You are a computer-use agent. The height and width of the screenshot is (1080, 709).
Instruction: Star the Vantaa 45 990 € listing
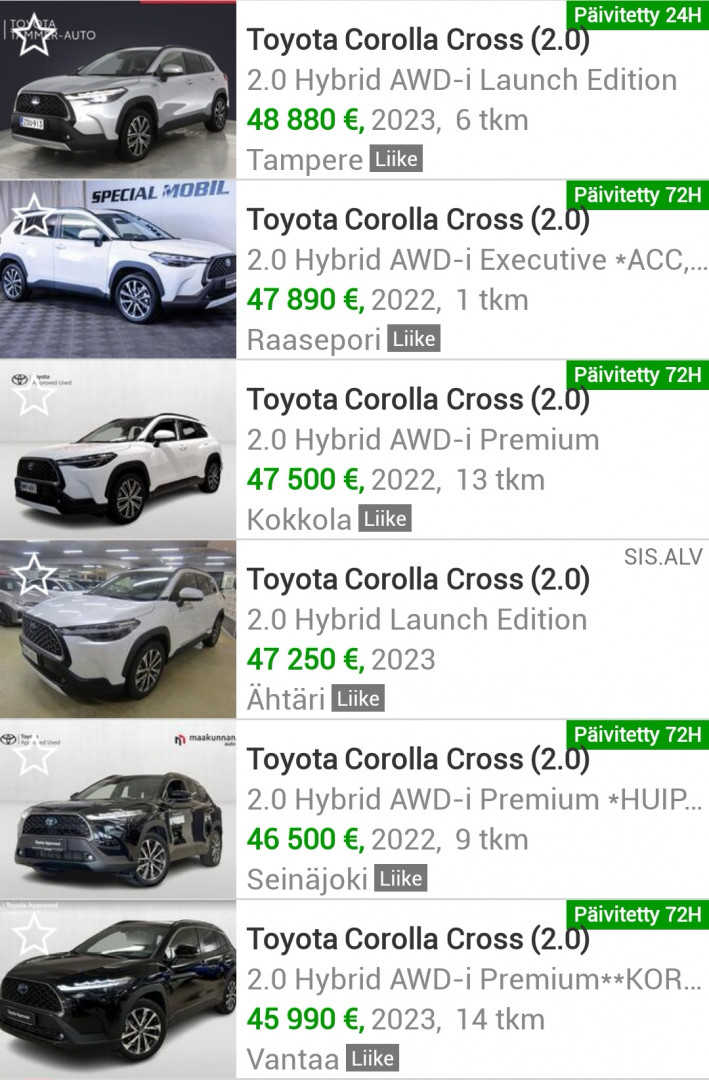tap(35, 934)
